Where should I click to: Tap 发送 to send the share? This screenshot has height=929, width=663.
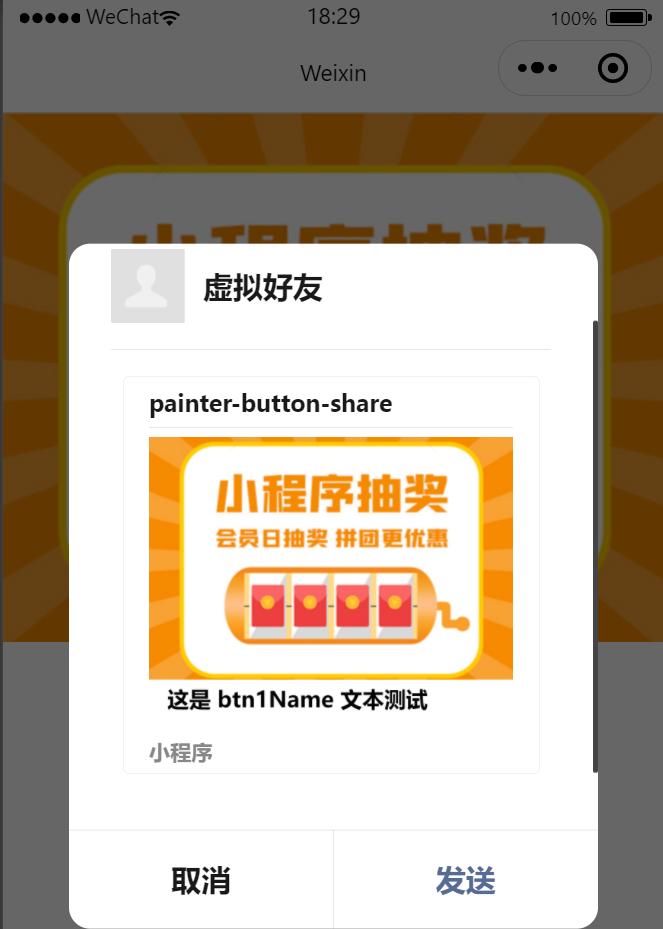[x=465, y=880]
